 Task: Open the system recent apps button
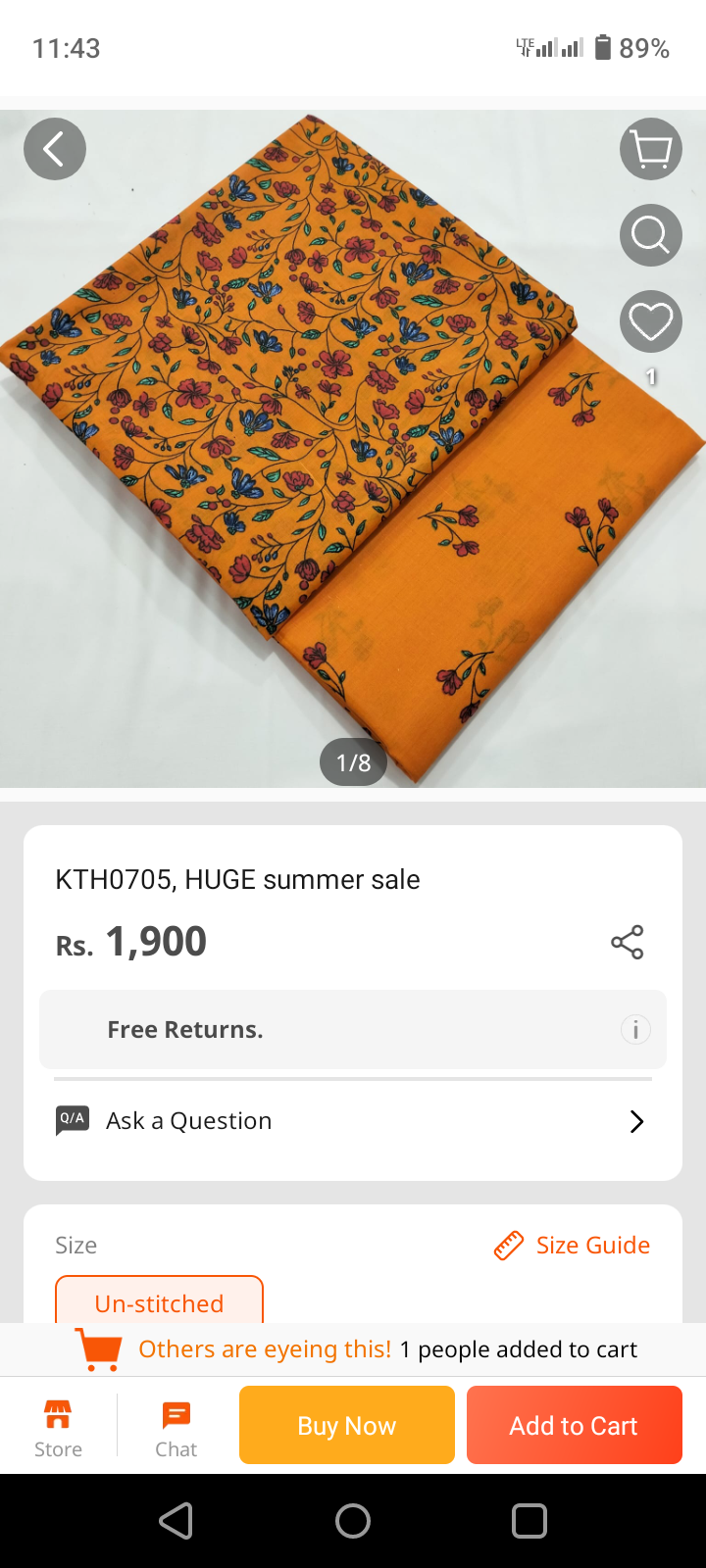(x=529, y=1521)
